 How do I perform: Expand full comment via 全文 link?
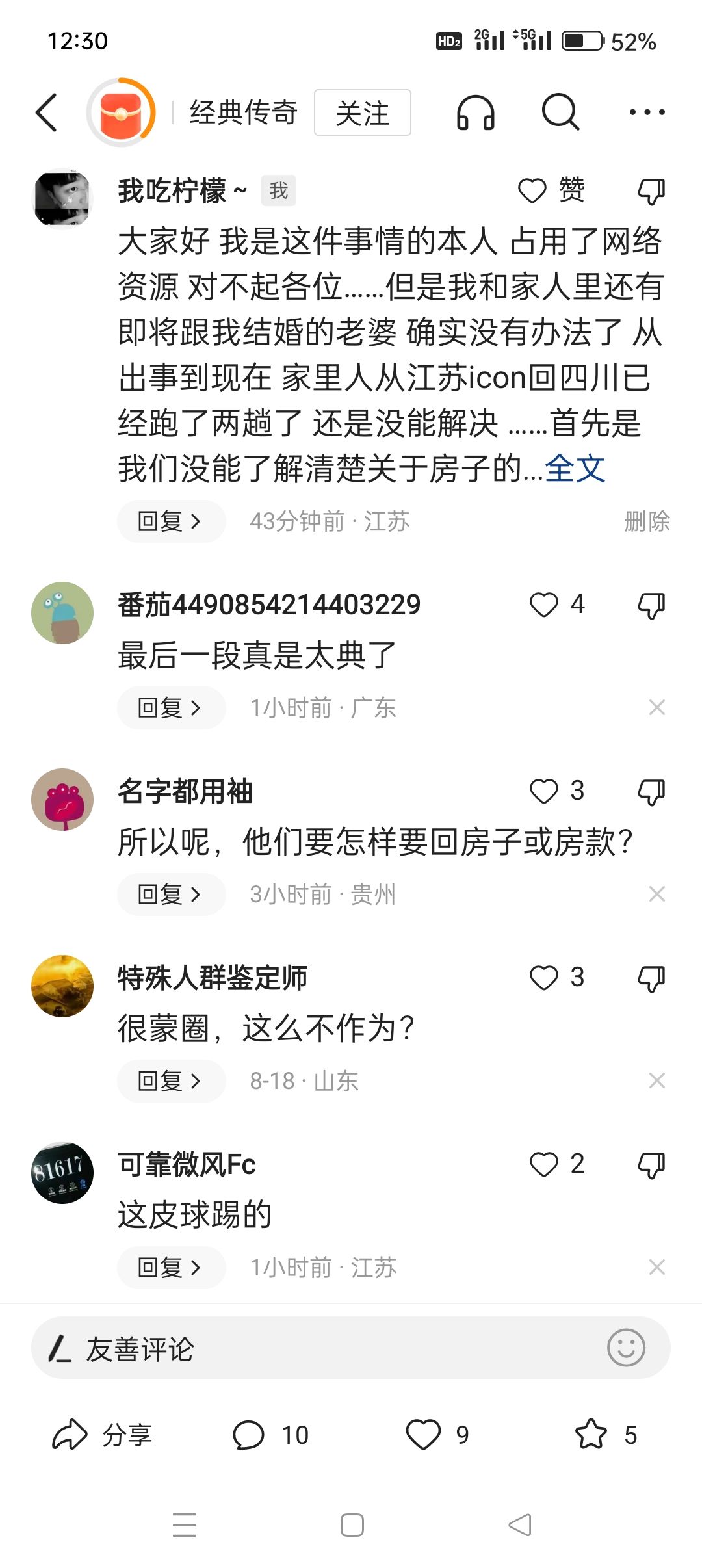coord(575,469)
